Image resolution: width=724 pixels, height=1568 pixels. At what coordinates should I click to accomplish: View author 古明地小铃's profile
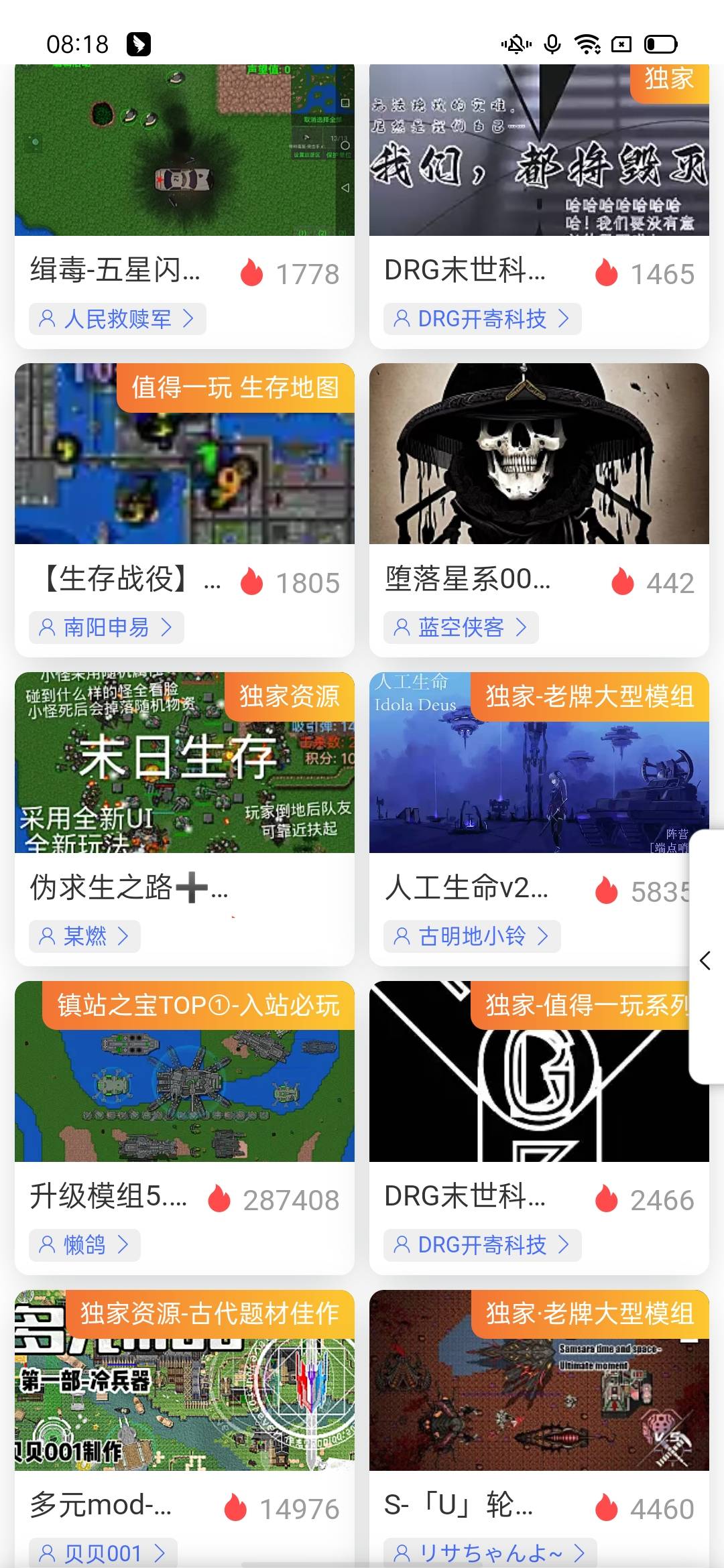471,937
